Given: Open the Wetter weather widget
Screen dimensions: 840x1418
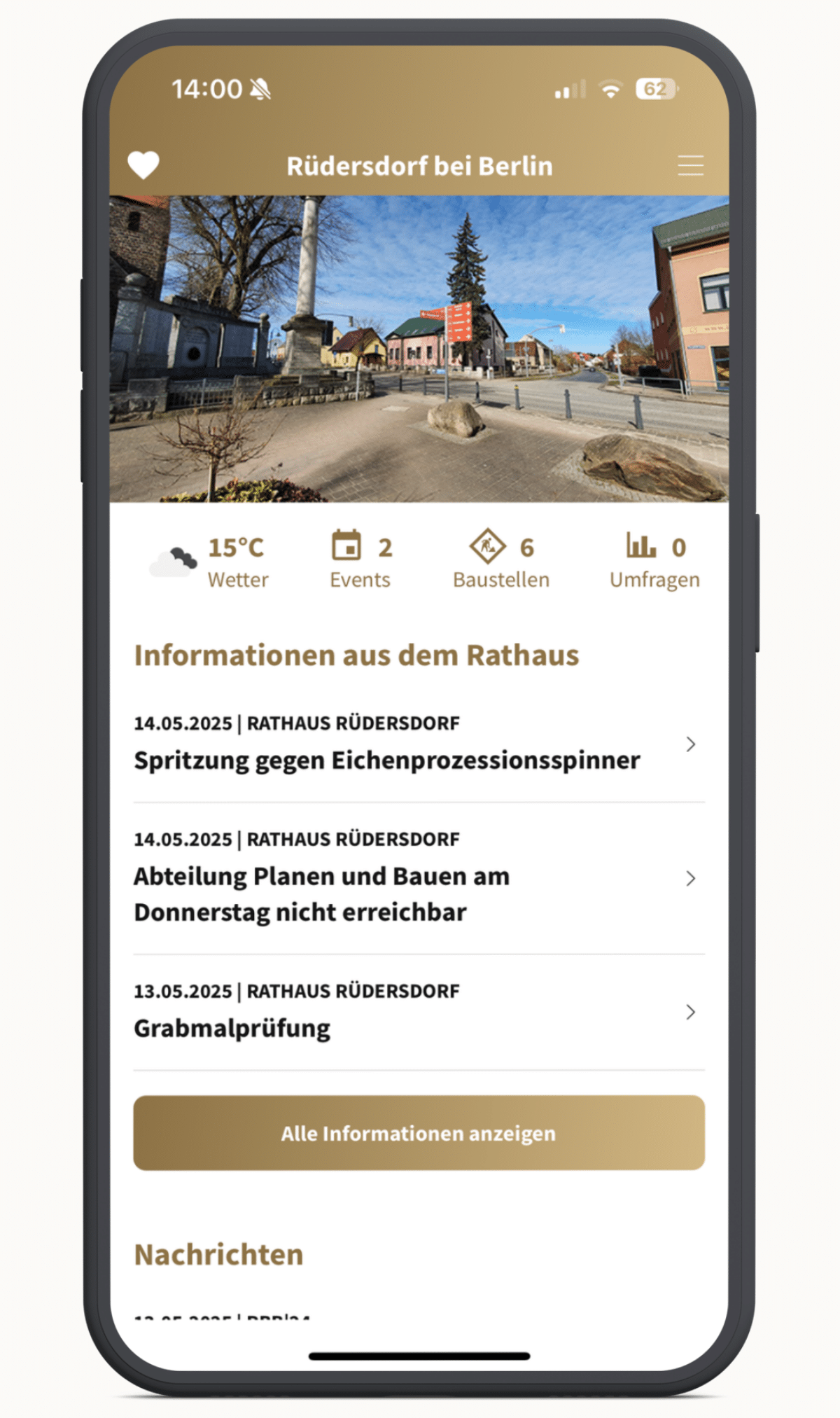Looking at the screenshot, I should 211,562.
